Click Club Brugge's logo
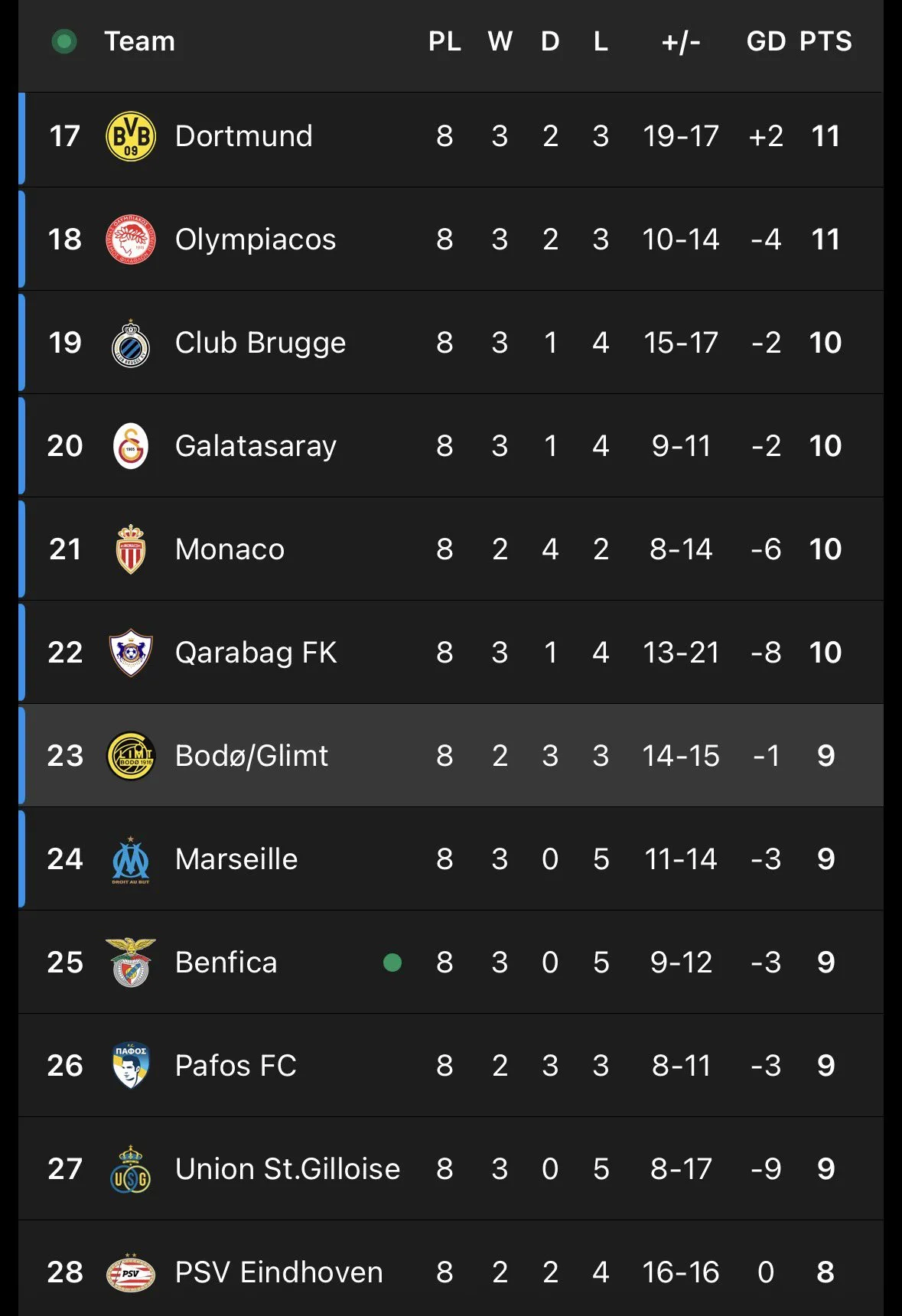The height and width of the screenshot is (1316, 902). coord(131,342)
